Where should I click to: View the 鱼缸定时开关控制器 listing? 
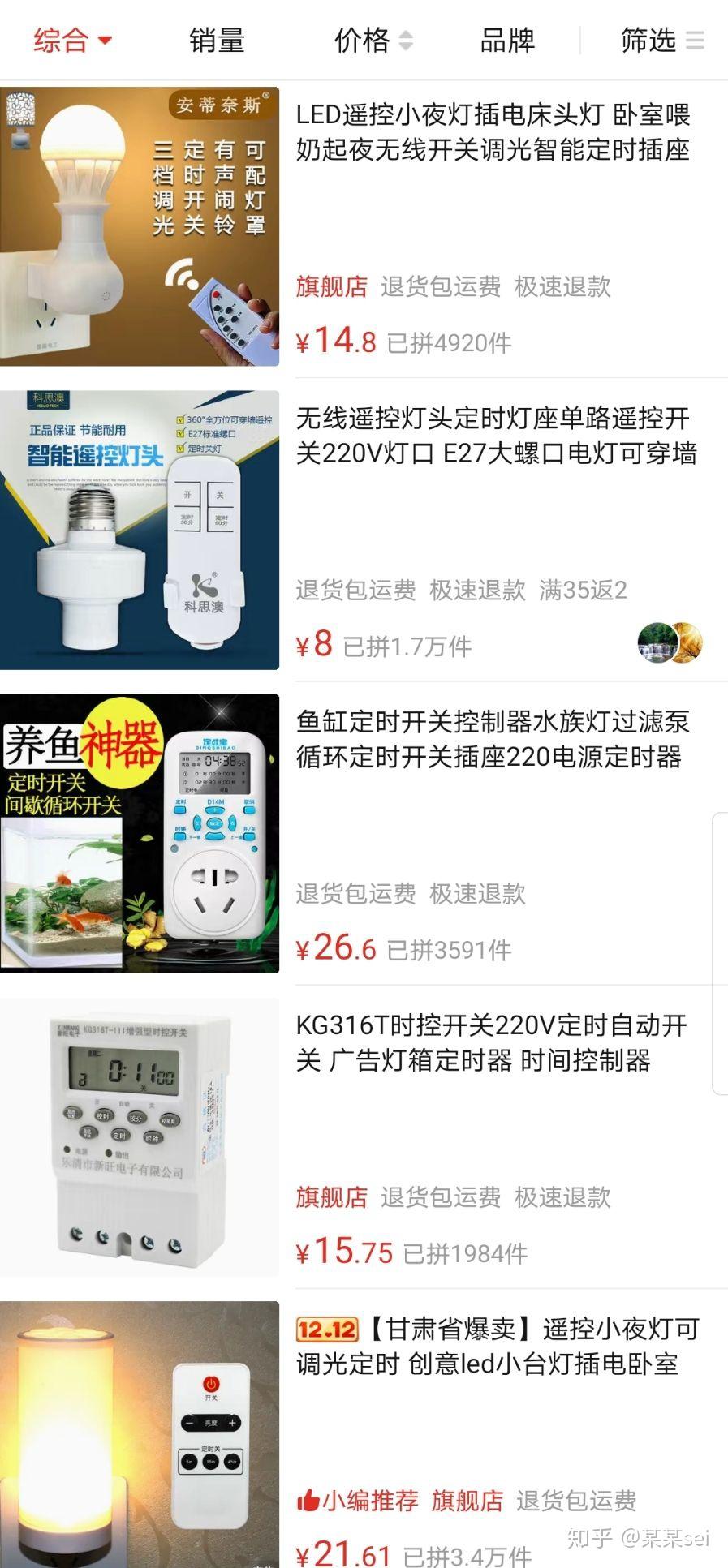point(492,739)
